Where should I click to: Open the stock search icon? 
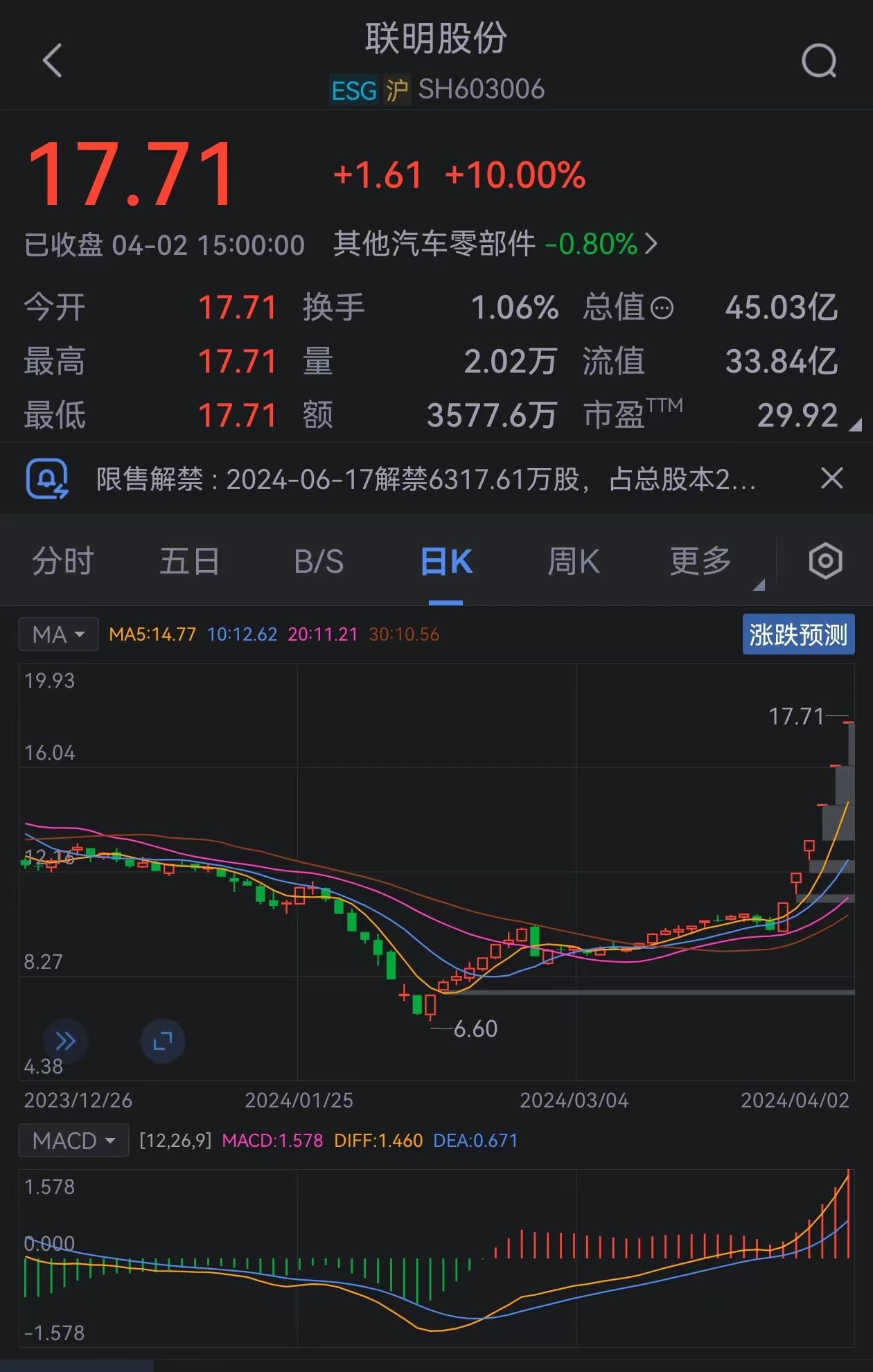819,61
